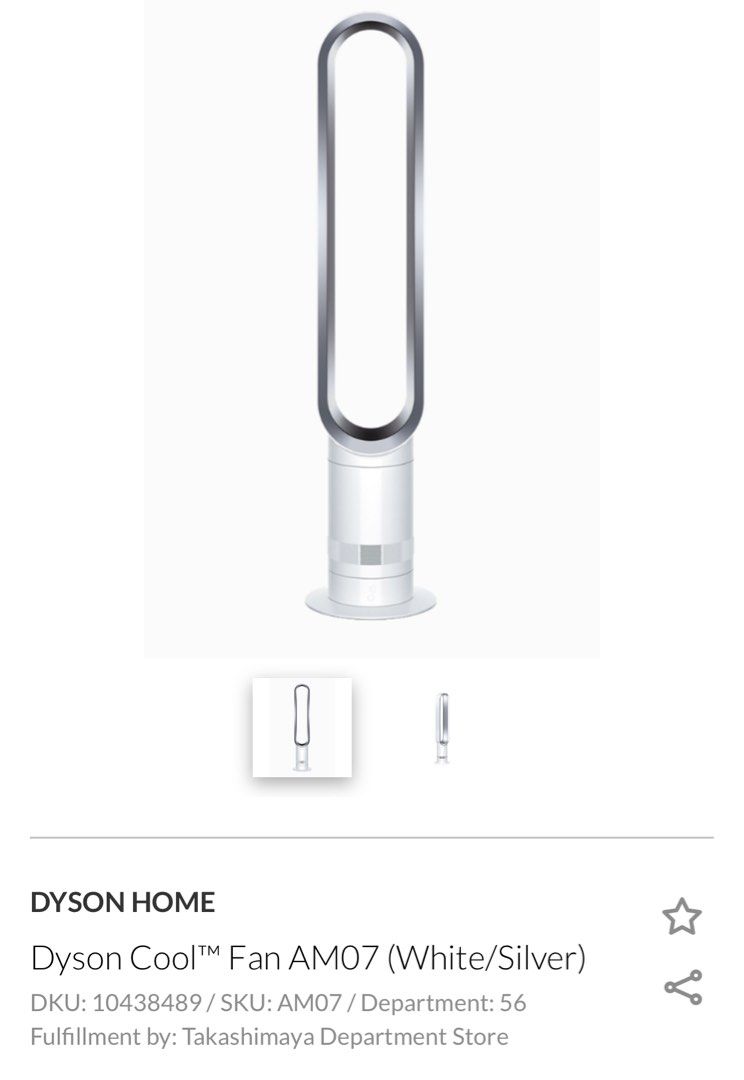
Task: Reselect the highlighted thumbnail with border
Action: [x=303, y=727]
